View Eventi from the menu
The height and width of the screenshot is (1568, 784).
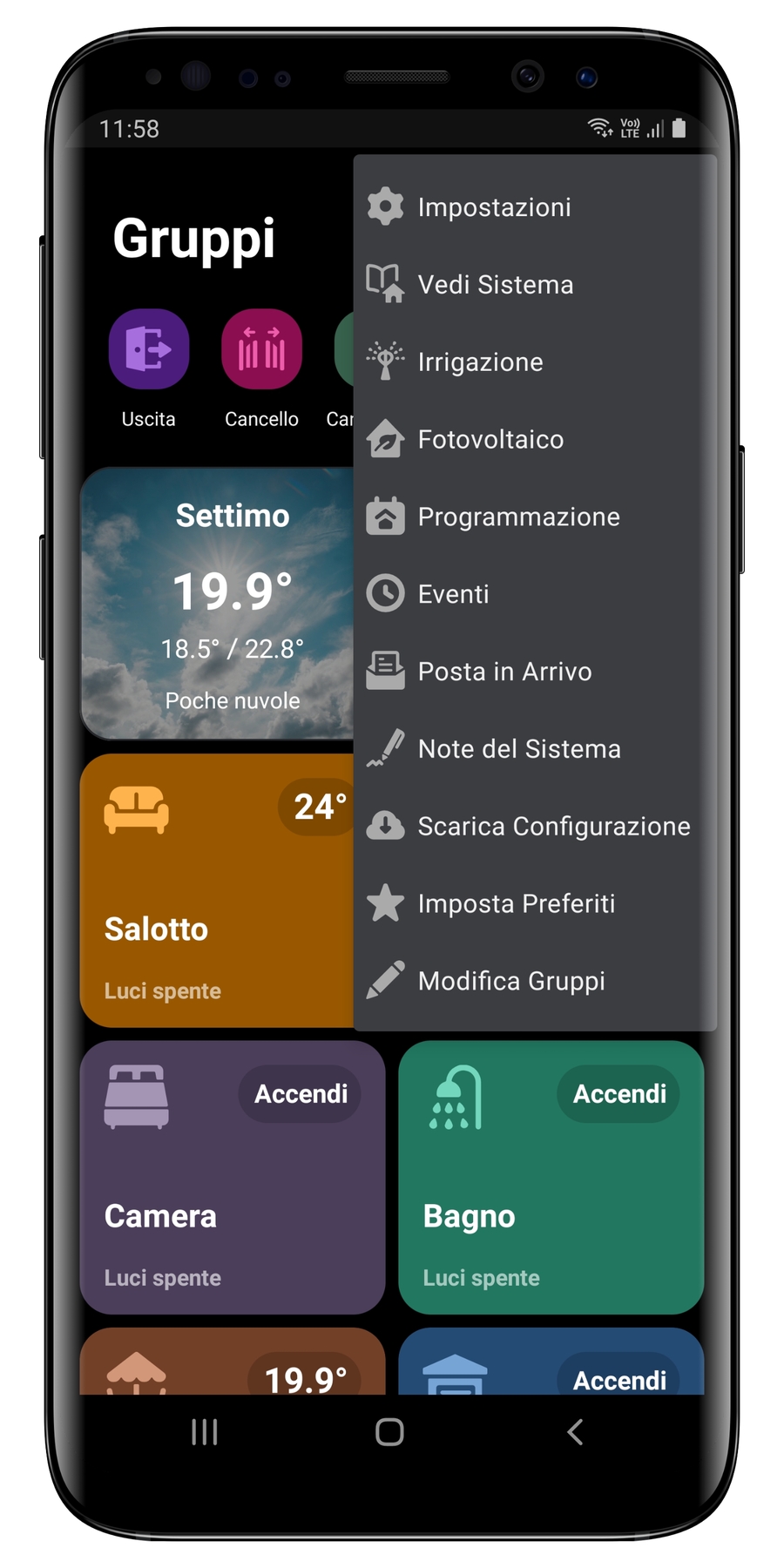pyautogui.click(x=453, y=594)
